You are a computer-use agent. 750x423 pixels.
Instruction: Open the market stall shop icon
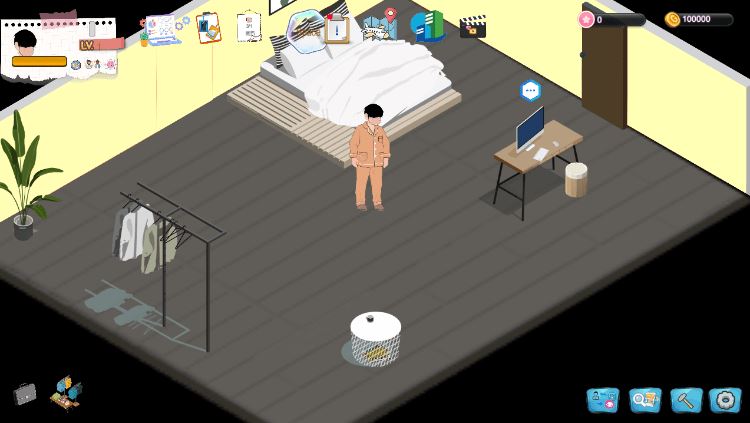click(66, 391)
